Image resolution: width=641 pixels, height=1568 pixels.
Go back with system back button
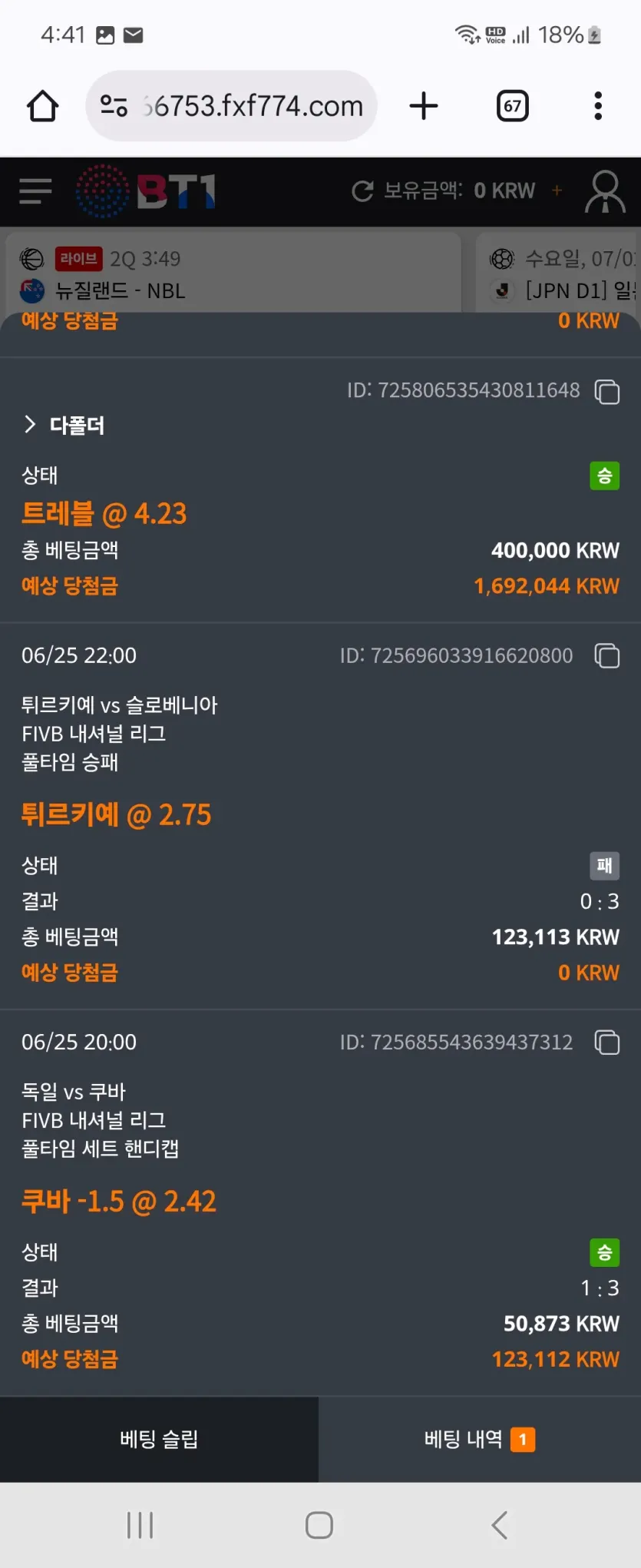point(500,1525)
